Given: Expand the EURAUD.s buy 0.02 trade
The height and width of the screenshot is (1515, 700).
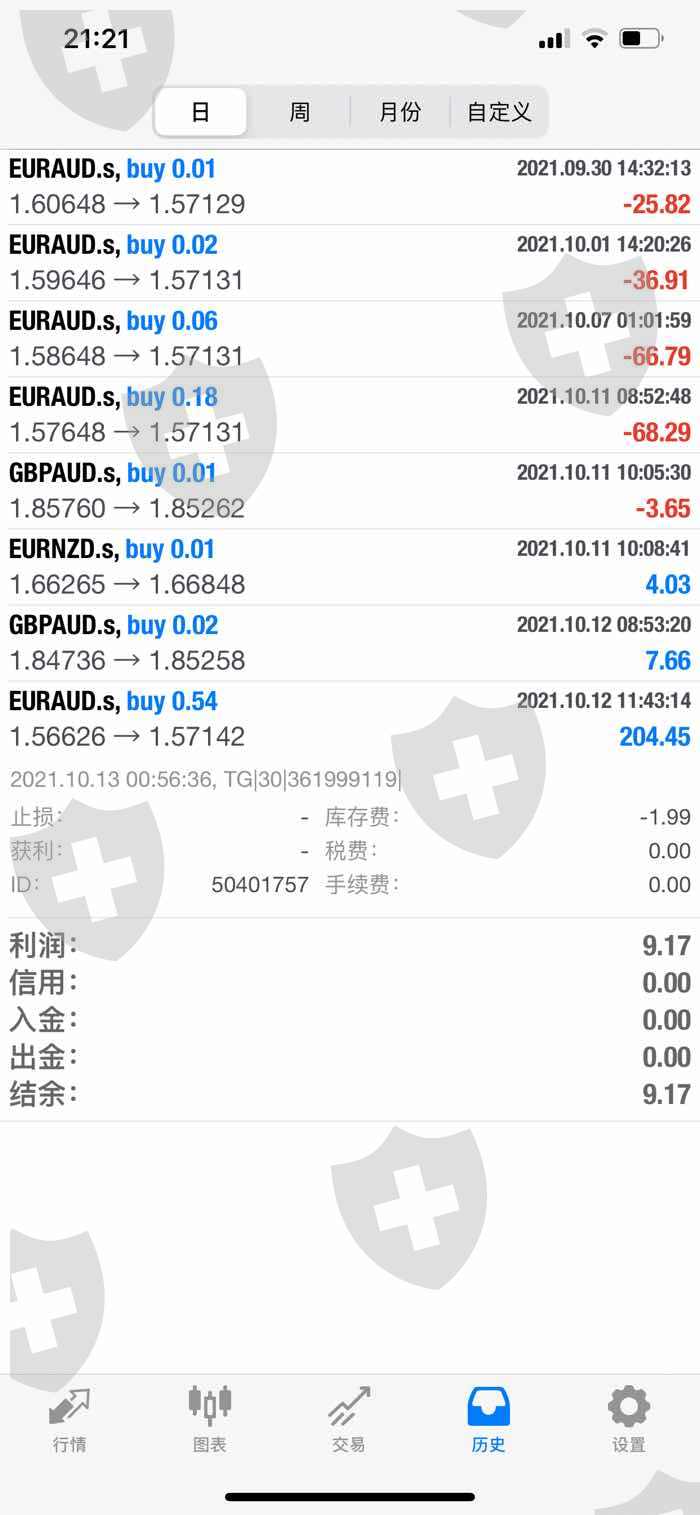Looking at the screenshot, I should (x=350, y=263).
